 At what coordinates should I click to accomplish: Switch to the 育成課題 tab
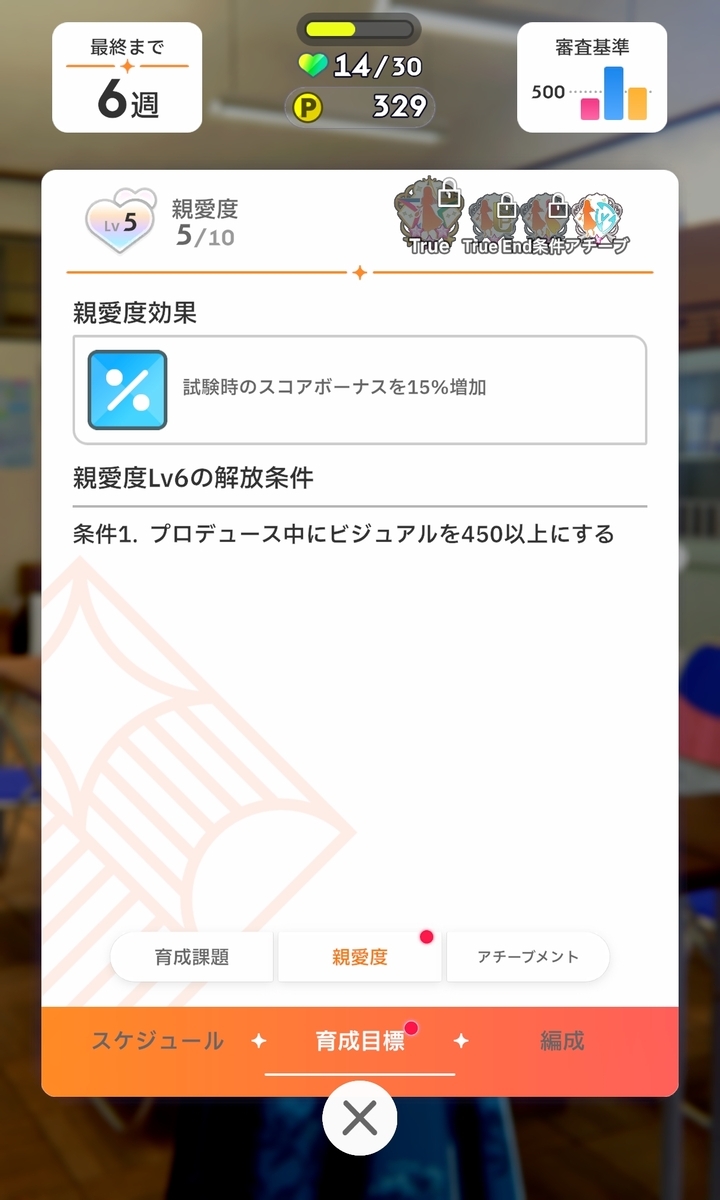point(192,957)
